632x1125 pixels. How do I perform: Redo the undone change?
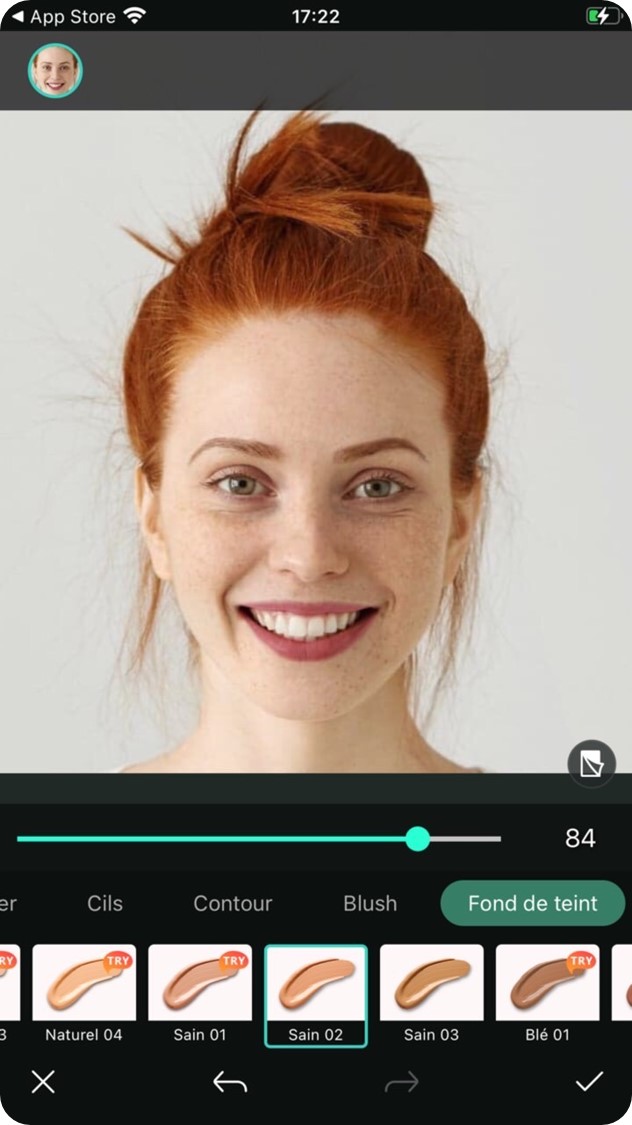[x=401, y=1081]
